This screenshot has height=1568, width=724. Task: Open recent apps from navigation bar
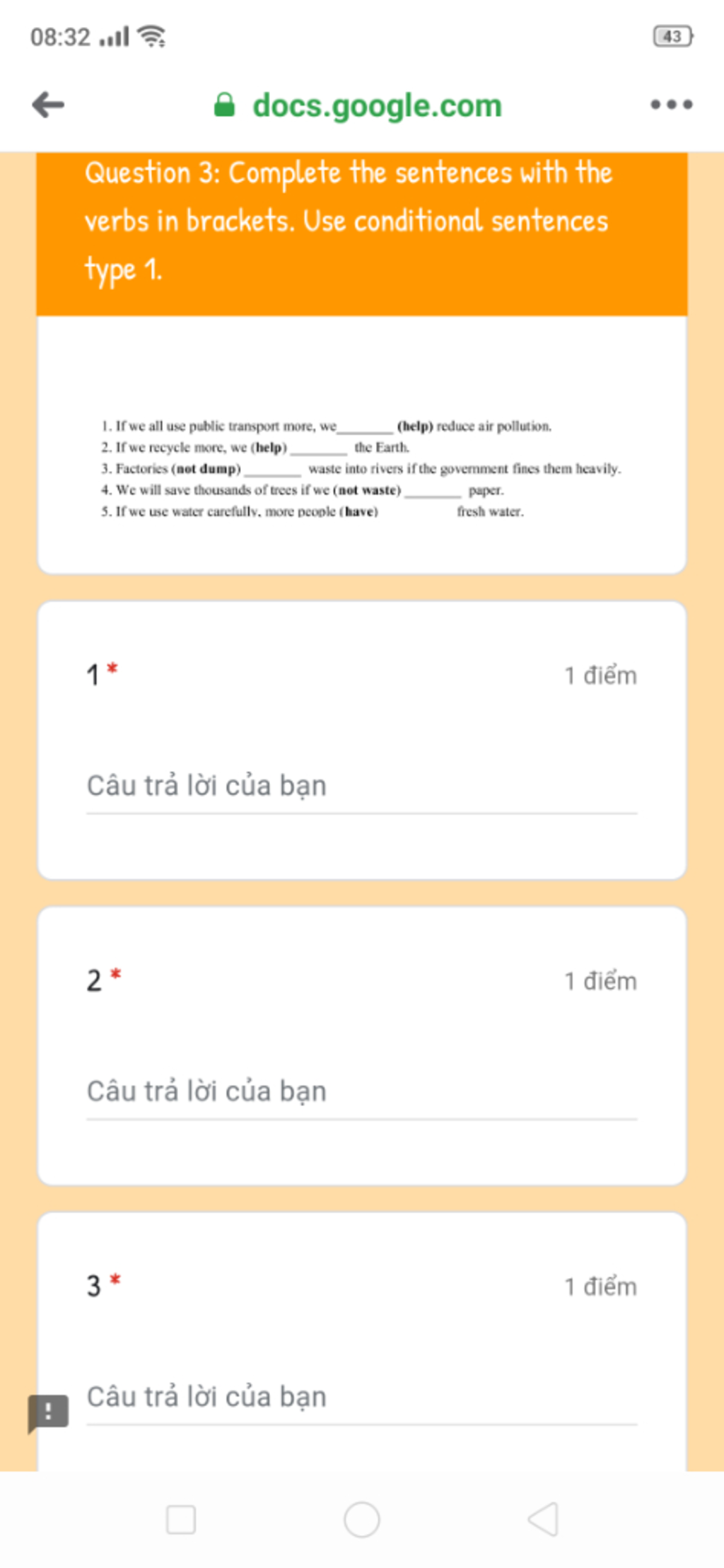(x=181, y=1519)
